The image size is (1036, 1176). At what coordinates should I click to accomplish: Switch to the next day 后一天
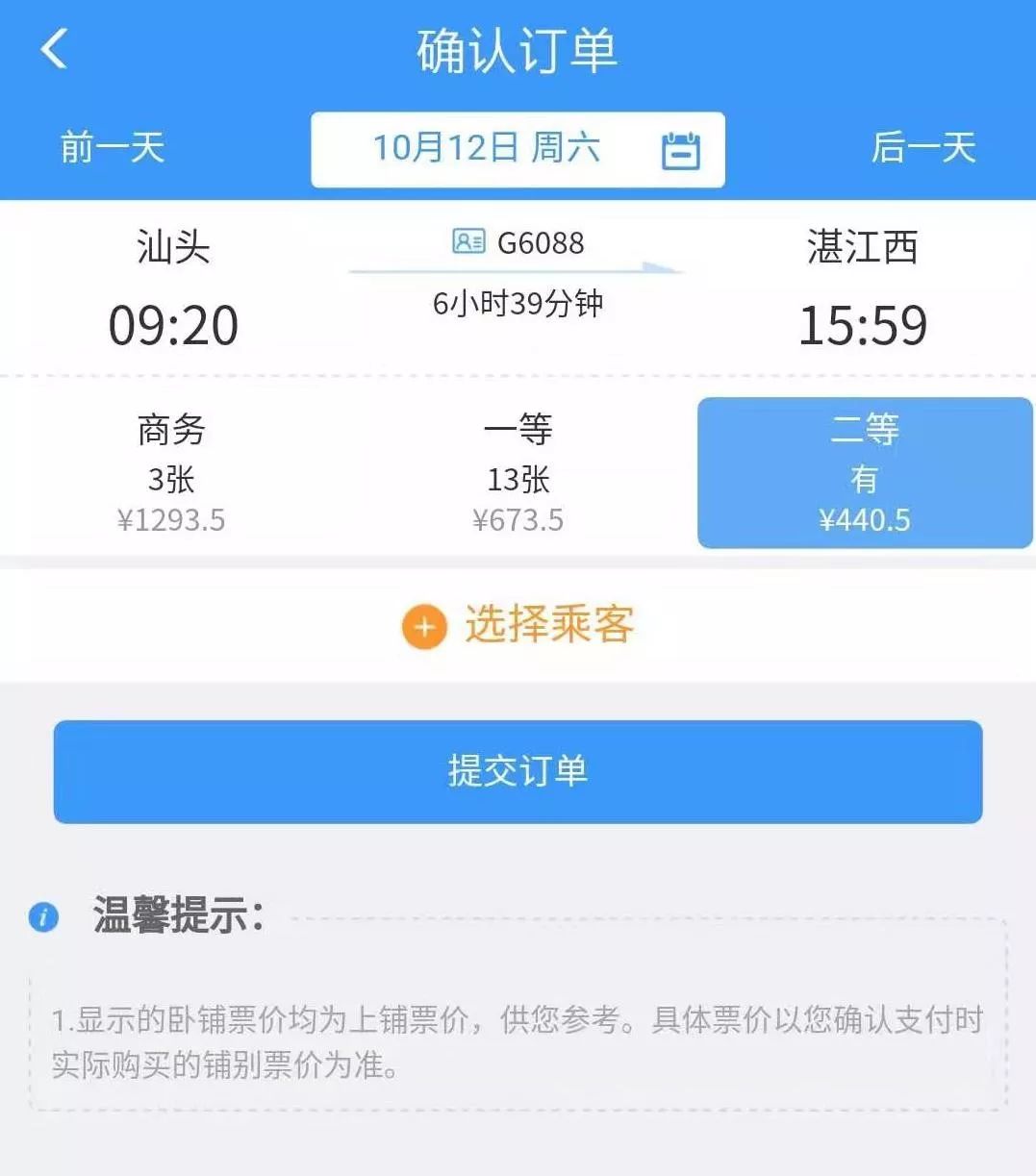[x=923, y=148]
